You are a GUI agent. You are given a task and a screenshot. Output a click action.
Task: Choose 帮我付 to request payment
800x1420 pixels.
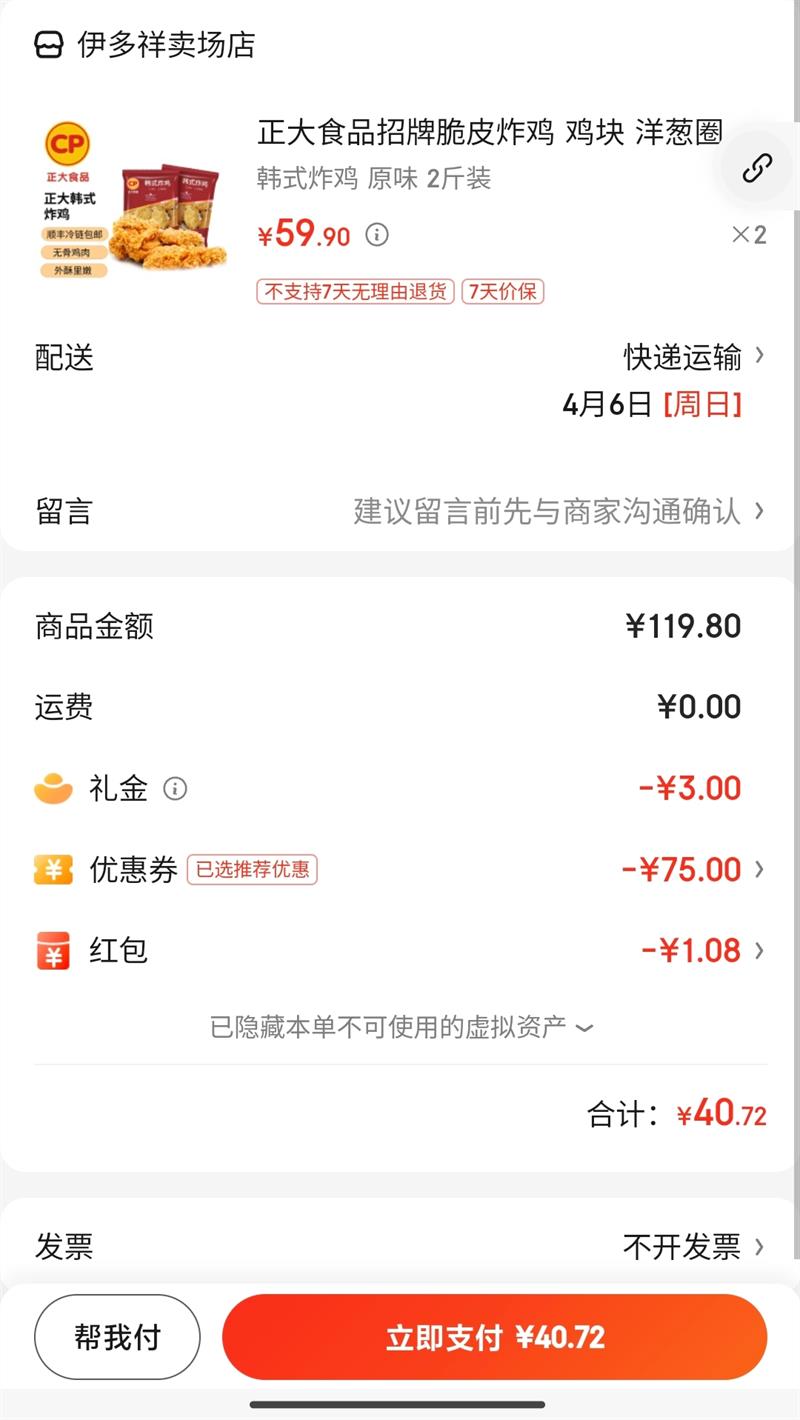pos(117,1338)
